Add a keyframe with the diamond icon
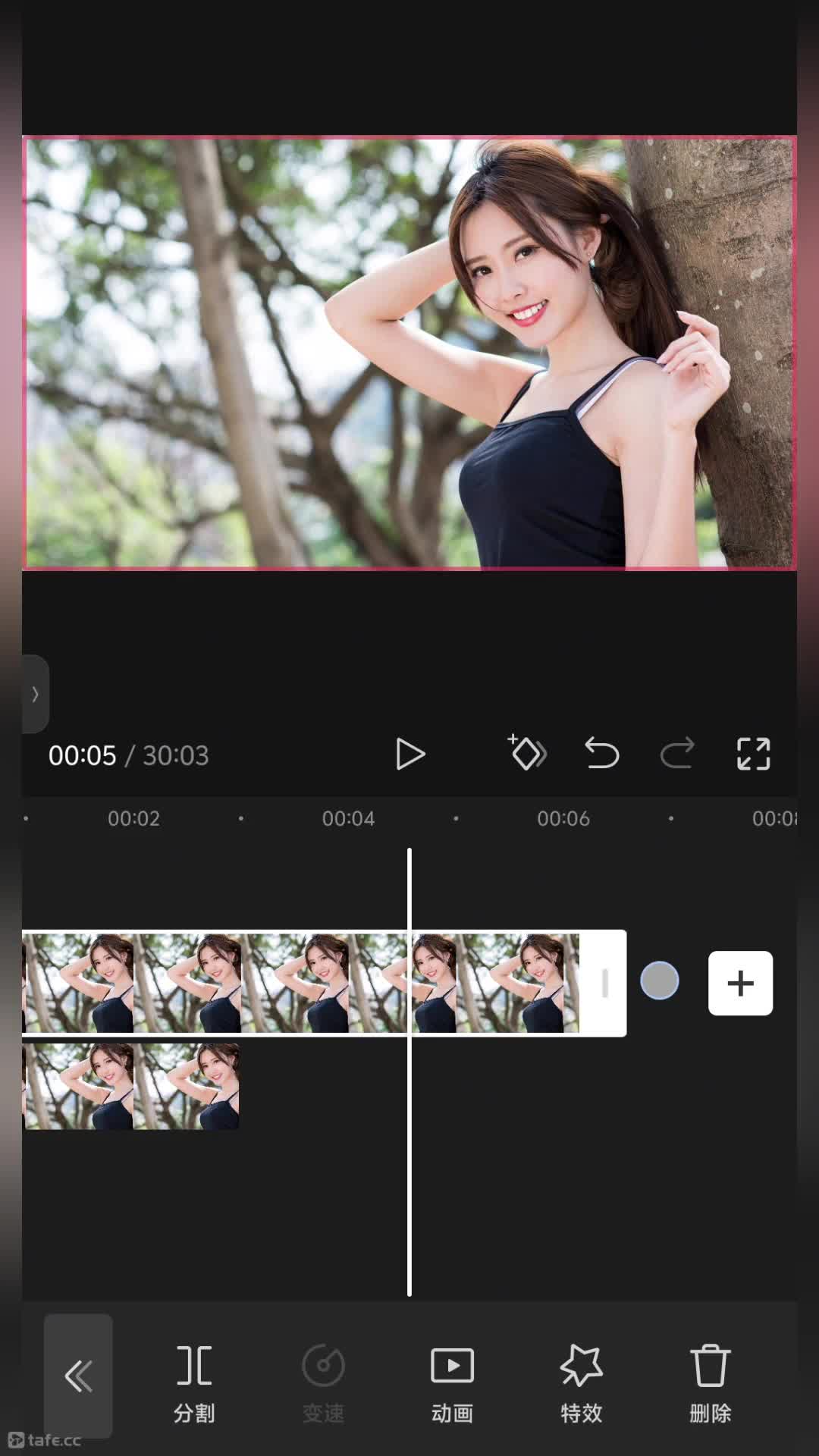Viewport: 819px width, 1456px height. [x=527, y=752]
